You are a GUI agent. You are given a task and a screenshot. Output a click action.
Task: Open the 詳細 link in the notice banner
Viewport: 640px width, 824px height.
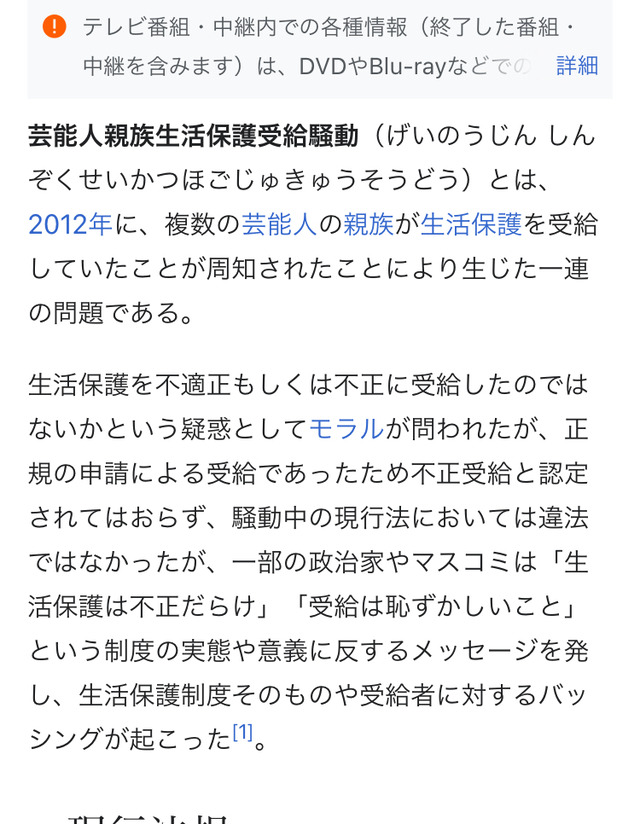577,66
